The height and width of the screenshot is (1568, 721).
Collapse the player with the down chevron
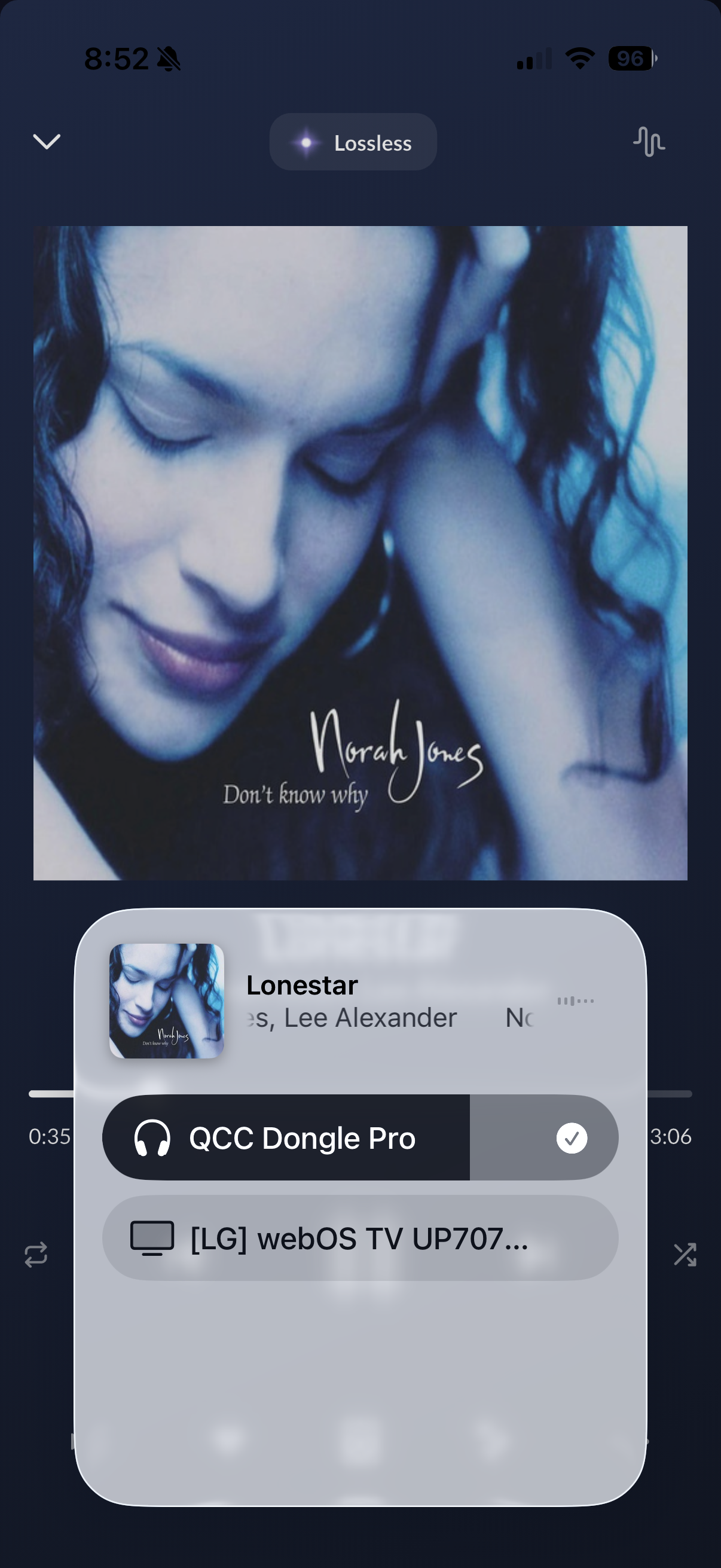pos(46,142)
